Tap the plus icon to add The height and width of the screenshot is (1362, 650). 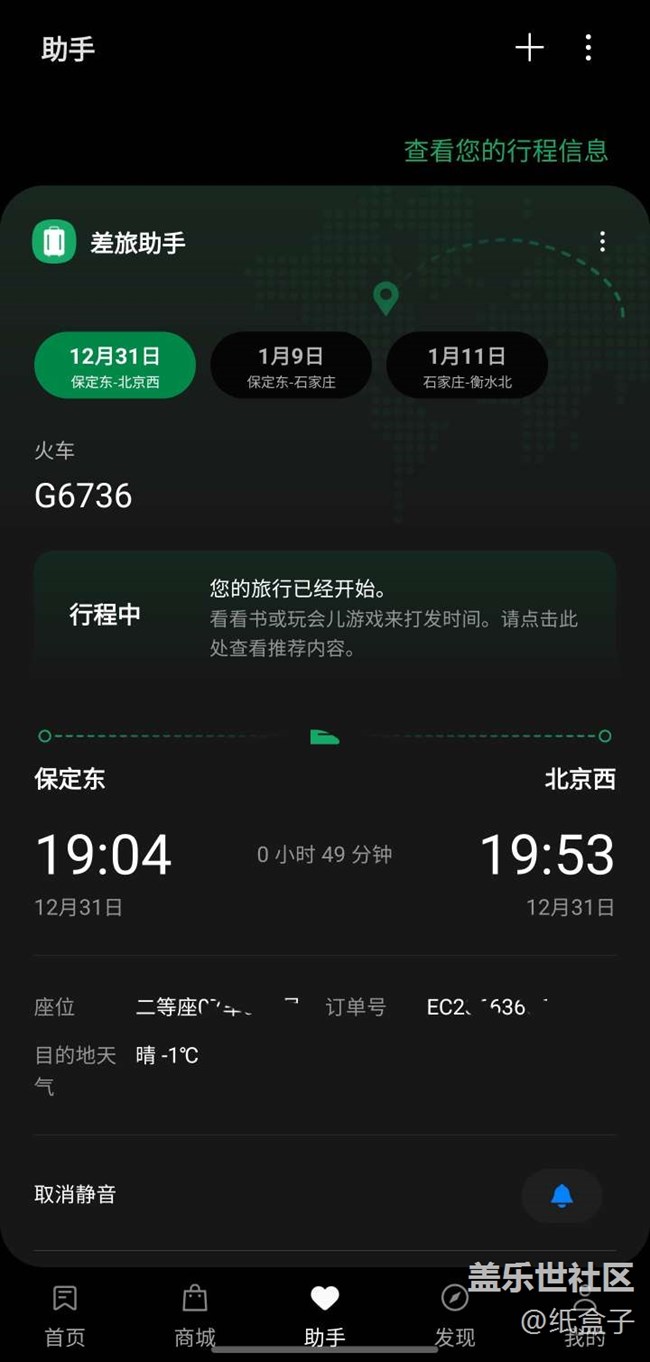[529, 47]
